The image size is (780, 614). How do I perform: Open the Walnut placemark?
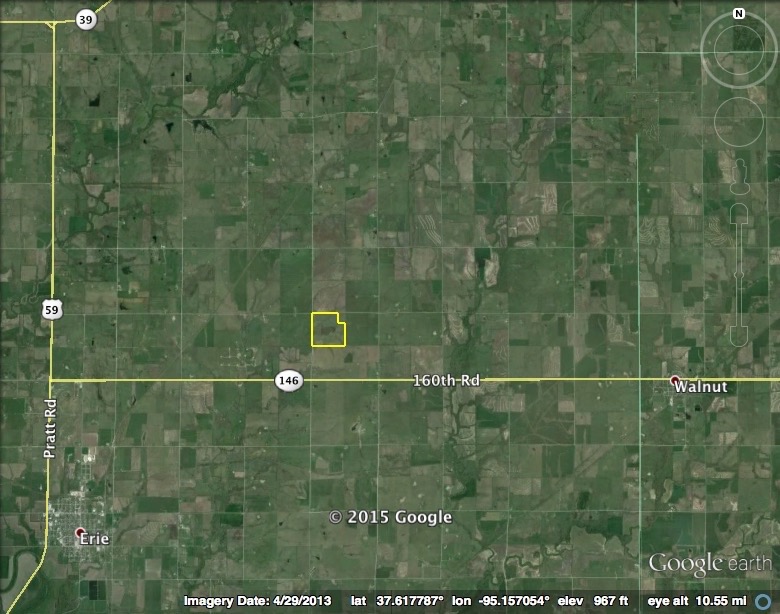coord(676,380)
